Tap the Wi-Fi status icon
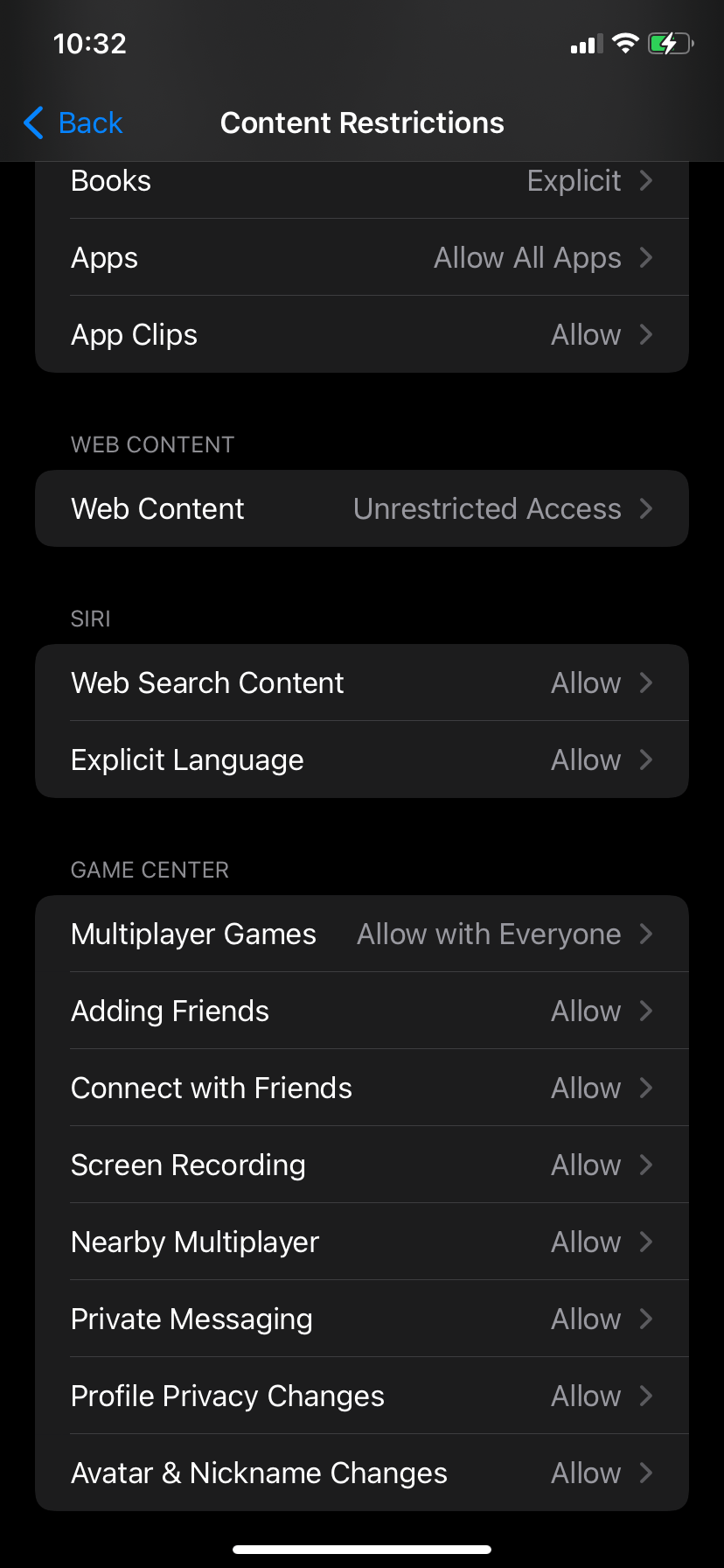The width and height of the screenshot is (724, 1568). [x=626, y=43]
